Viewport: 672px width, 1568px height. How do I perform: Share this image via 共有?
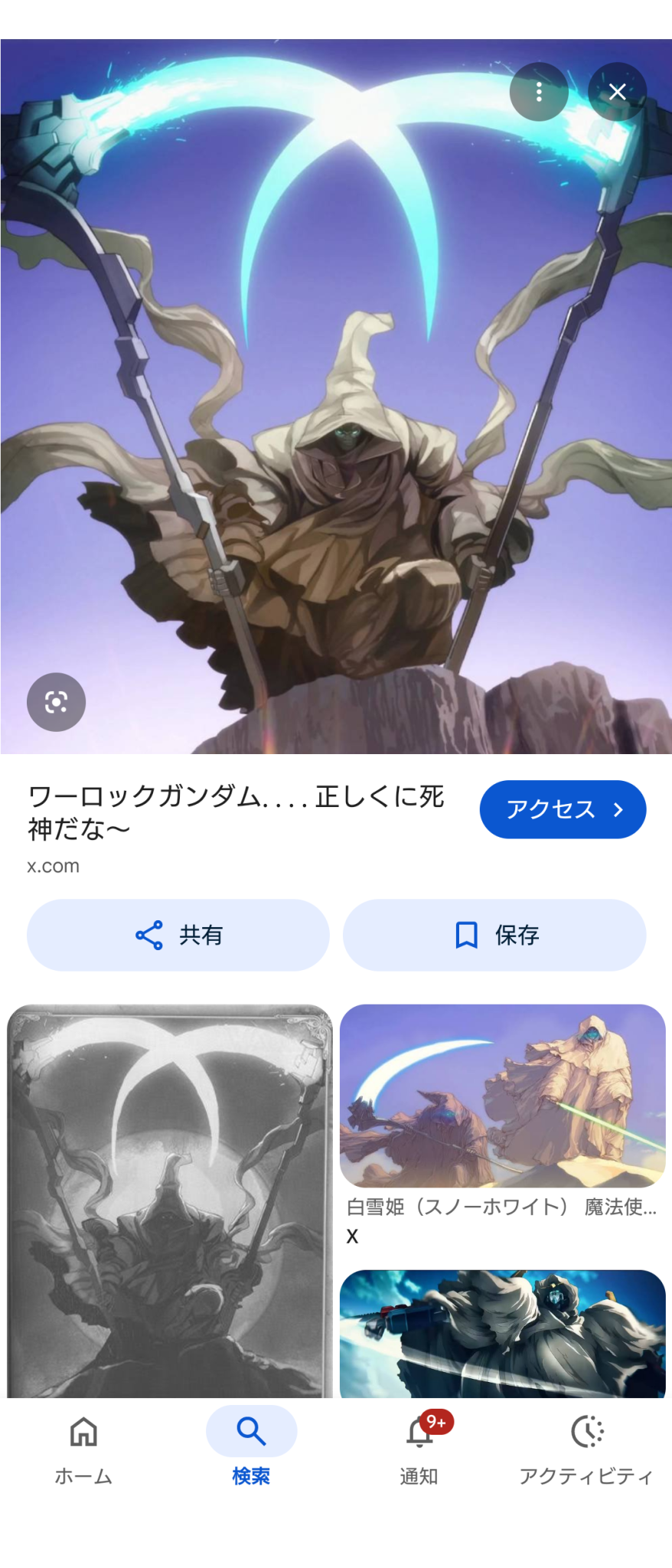(178, 935)
